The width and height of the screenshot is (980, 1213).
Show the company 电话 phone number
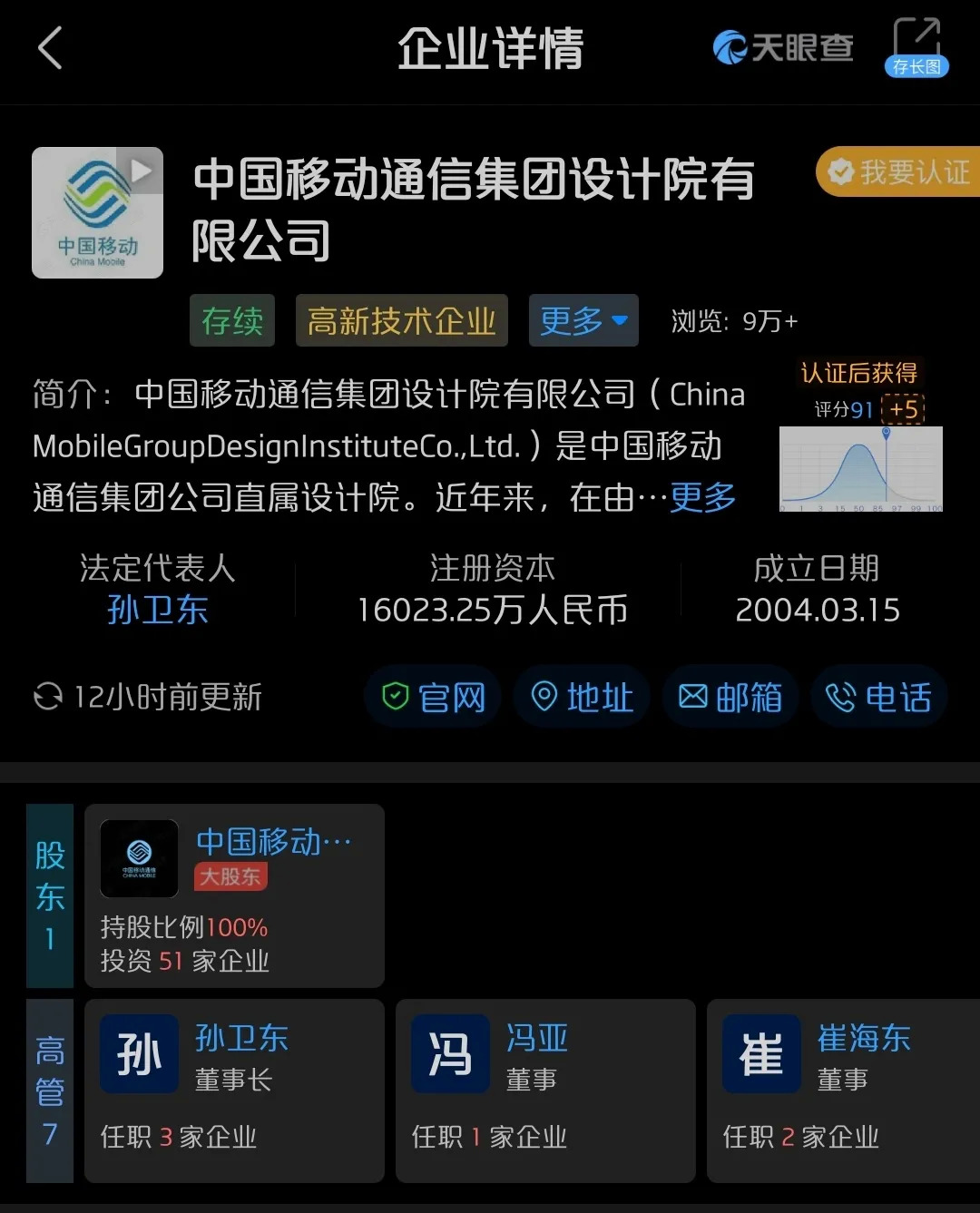point(878,697)
